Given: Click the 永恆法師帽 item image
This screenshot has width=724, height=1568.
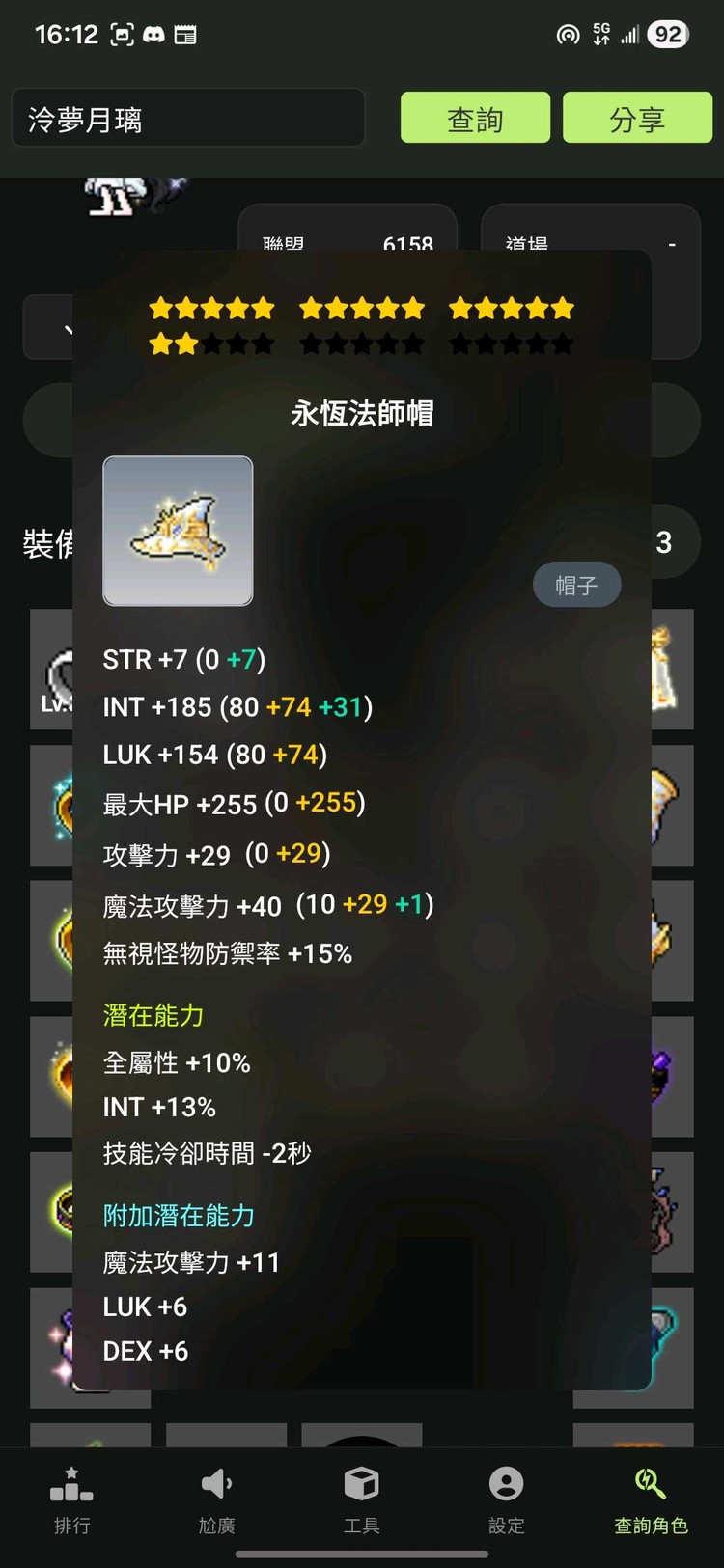Looking at the screenshot, I should (178, 531).
